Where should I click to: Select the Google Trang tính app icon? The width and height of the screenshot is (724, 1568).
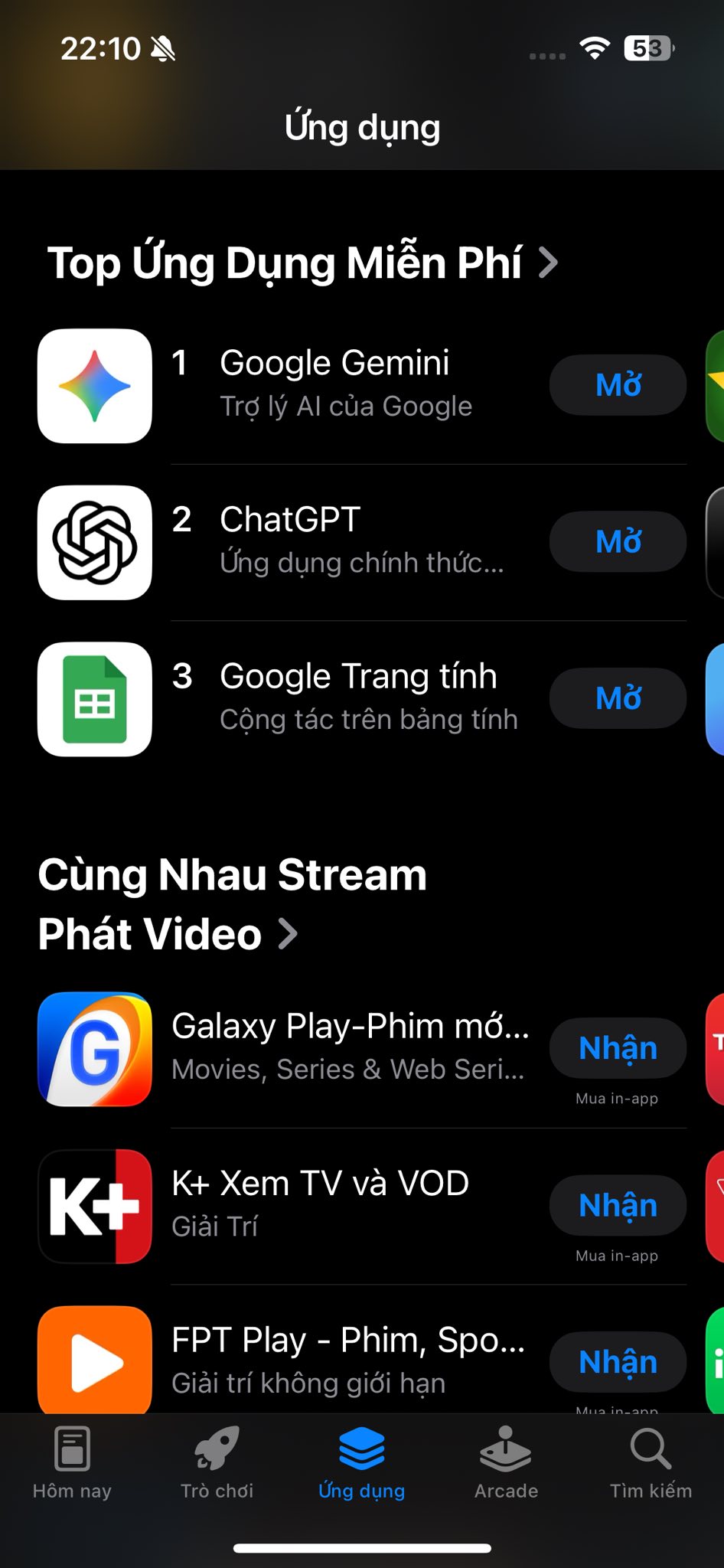(94, 698)
